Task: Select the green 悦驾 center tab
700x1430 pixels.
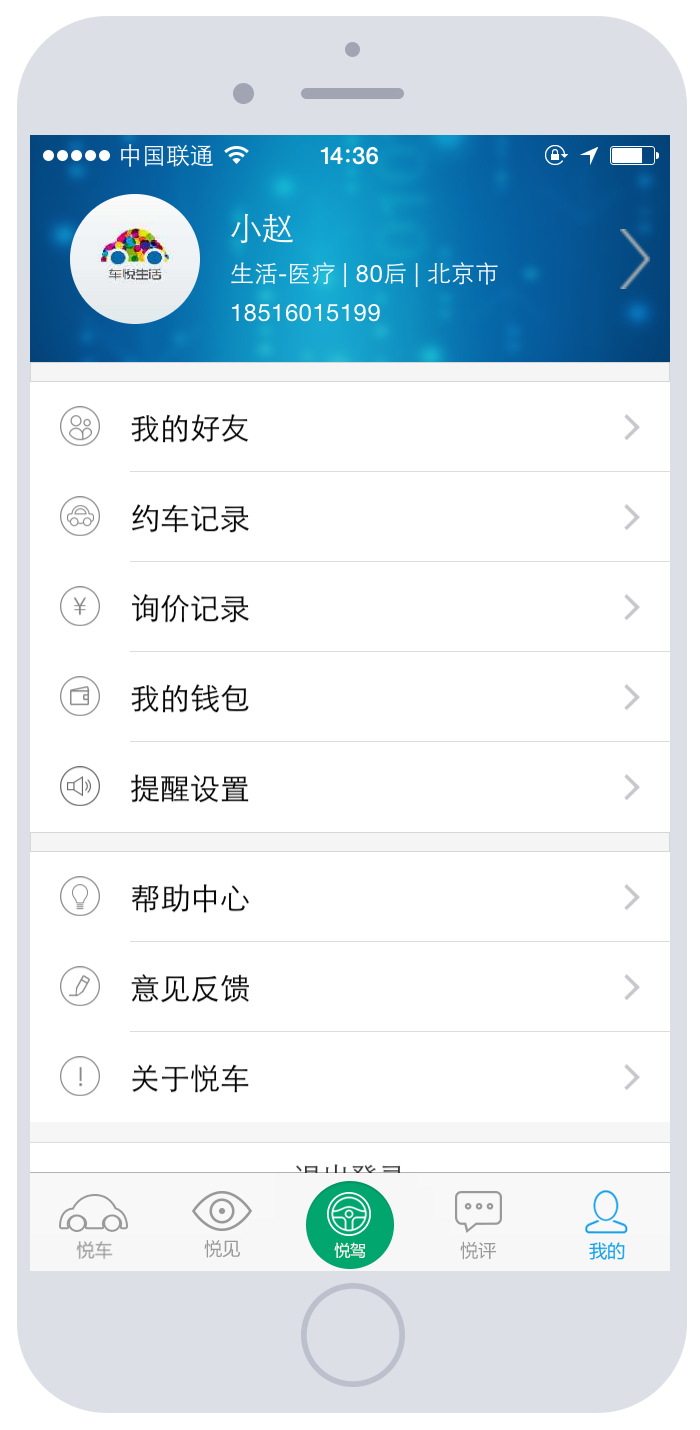Action: [350, 1225]
